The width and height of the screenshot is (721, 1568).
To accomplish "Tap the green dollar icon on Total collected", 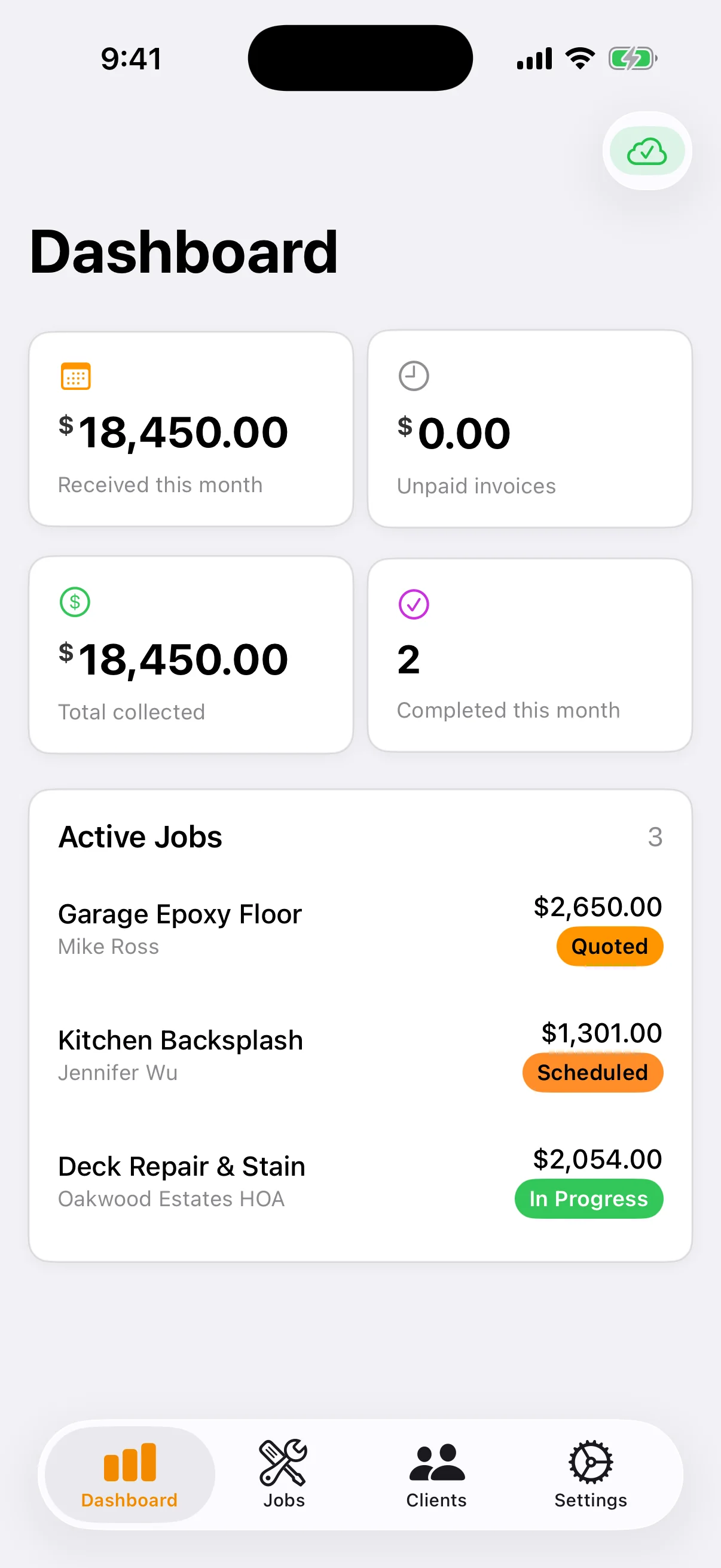I will point(74,602).
